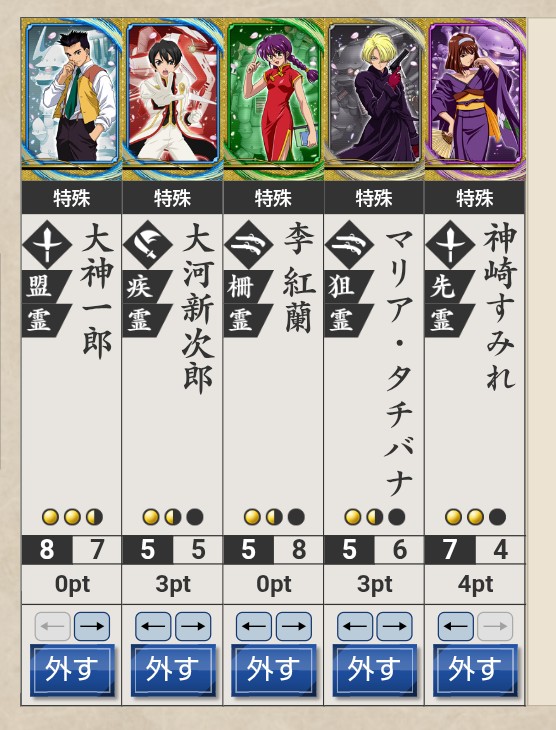Move 李紅蘭 to the right
This screenshot has height=730, width=556.
tap(294, 627)
